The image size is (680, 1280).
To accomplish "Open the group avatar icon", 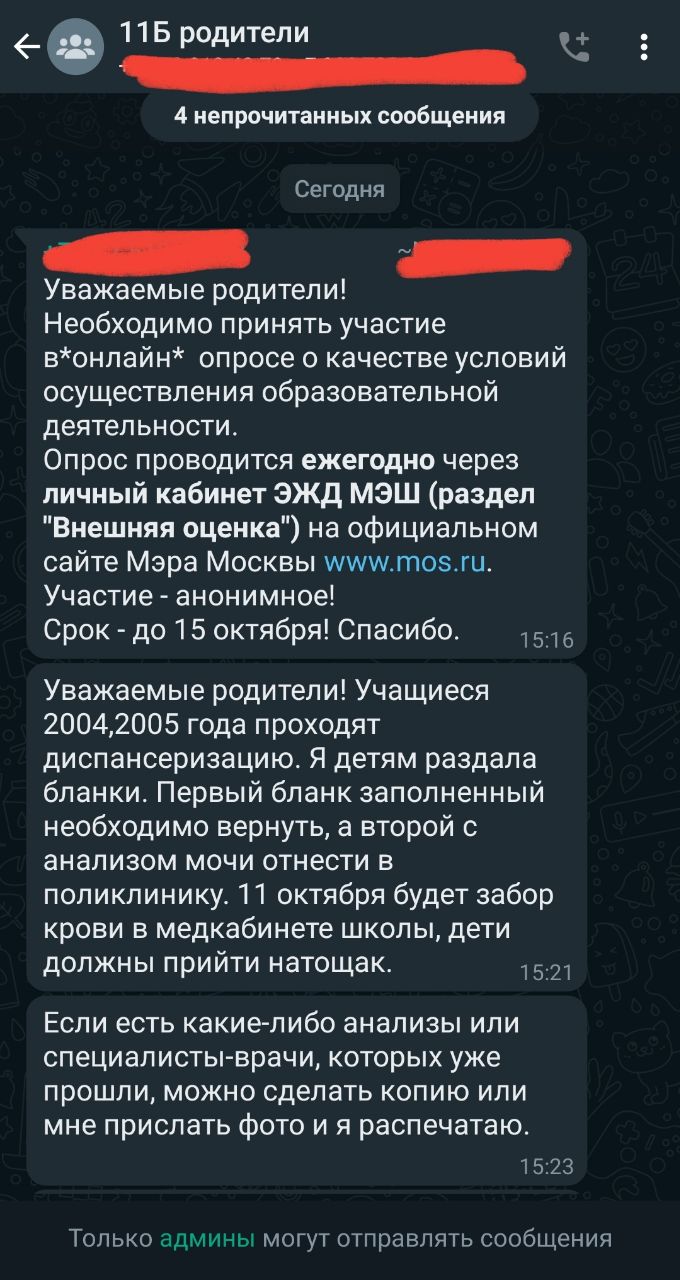I will click(75, 47).
